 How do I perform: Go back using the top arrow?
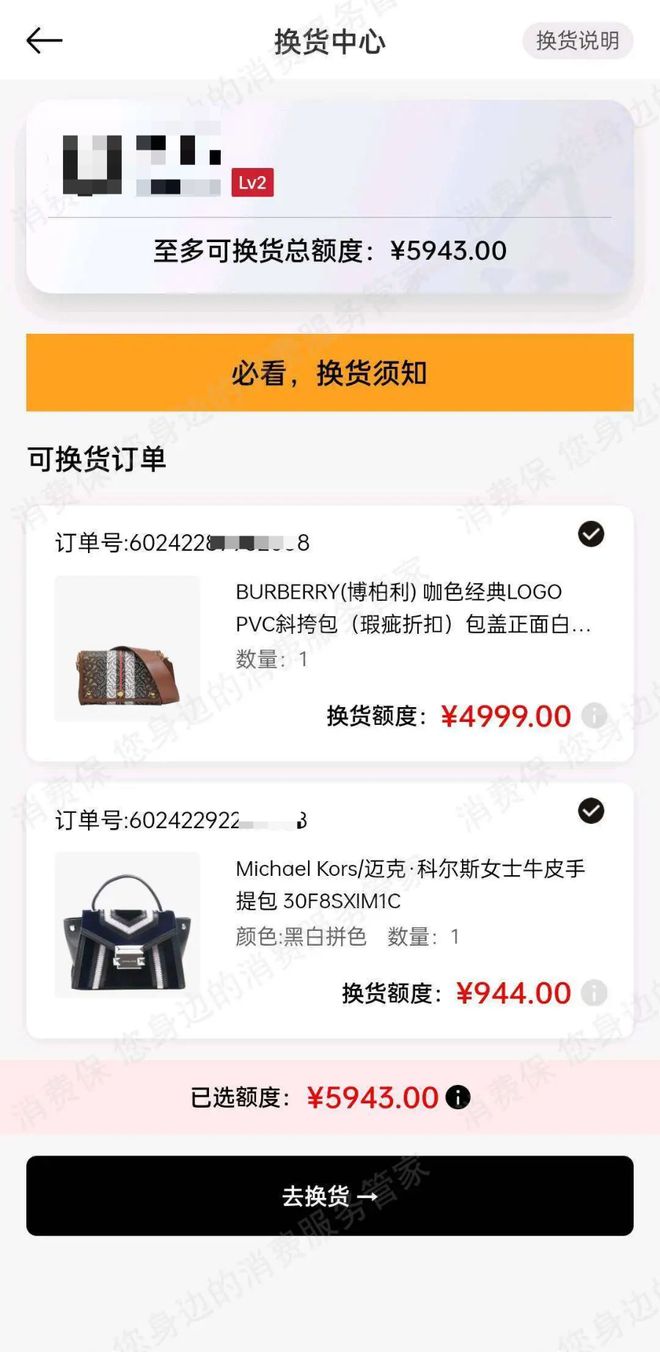pos(44,40)
